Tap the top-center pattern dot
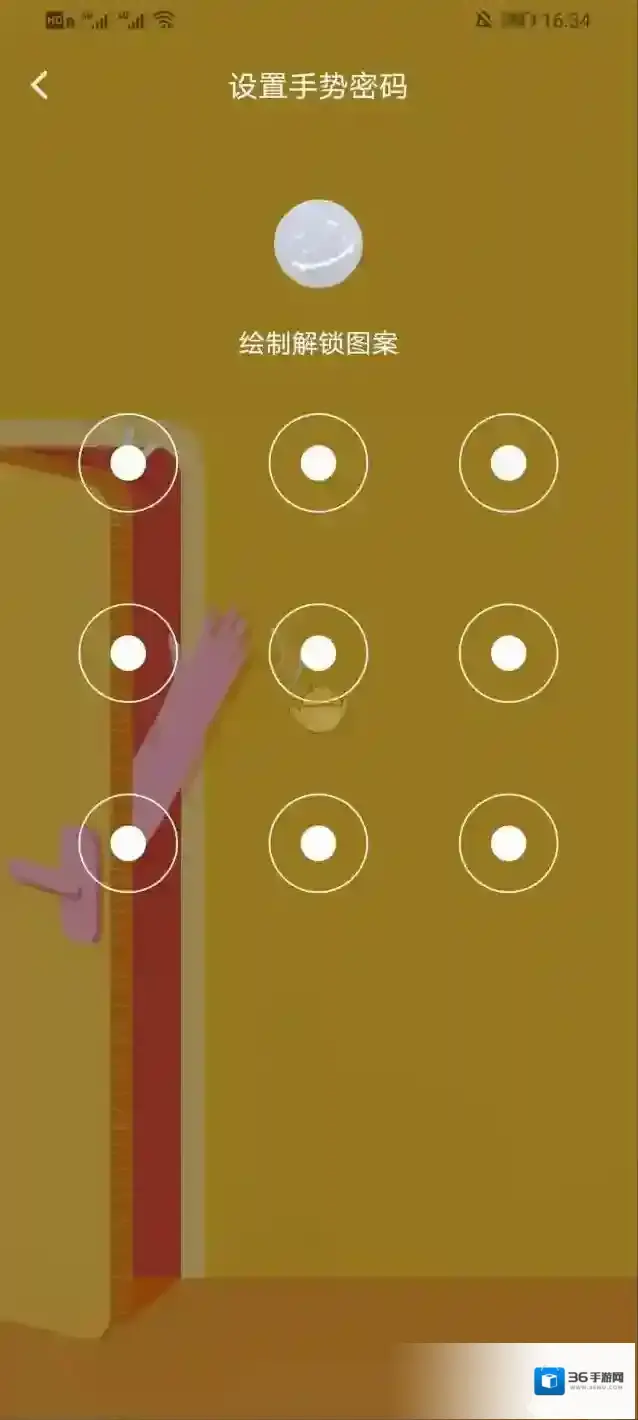The image size is (638, 1420). tap(318, 463)
